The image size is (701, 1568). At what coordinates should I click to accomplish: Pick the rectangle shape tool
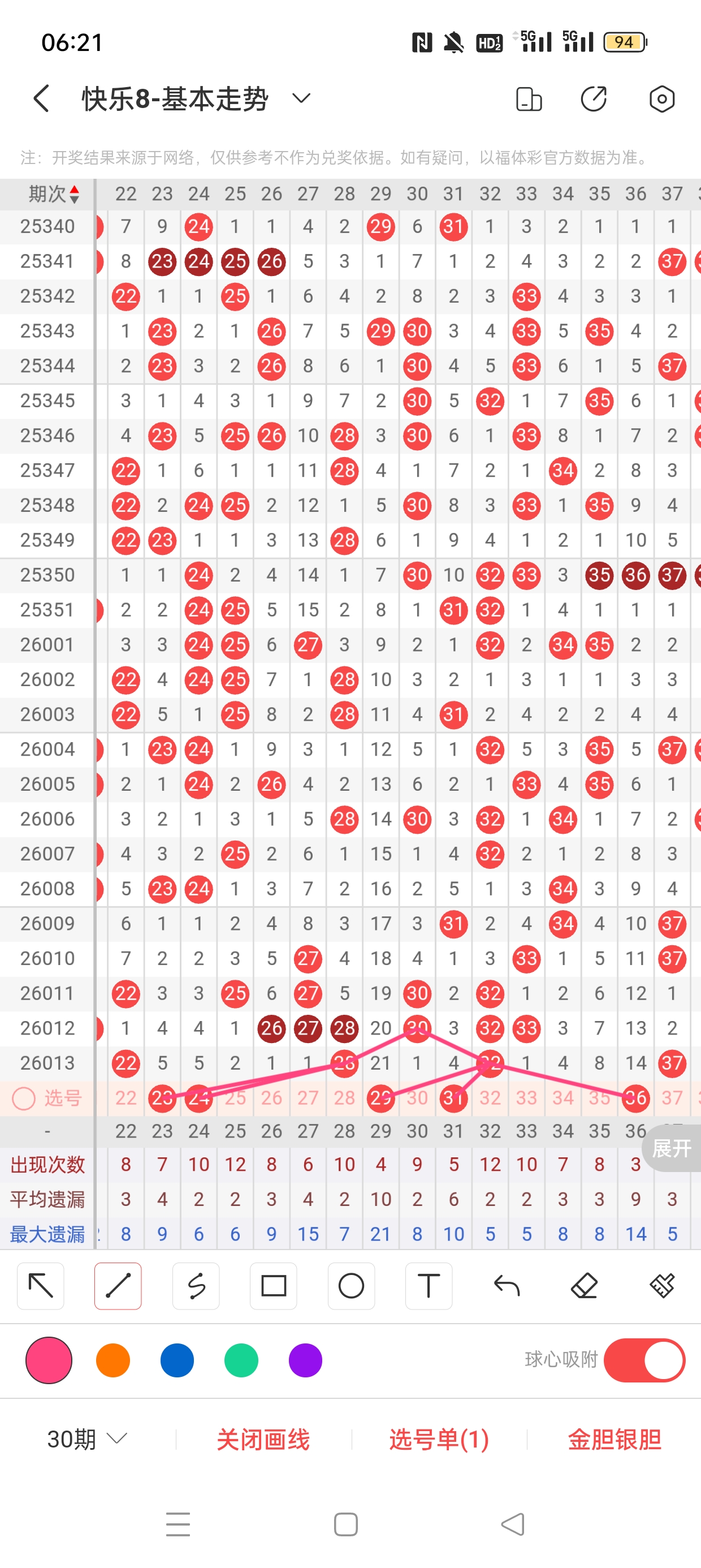(x=273, y=1286)
